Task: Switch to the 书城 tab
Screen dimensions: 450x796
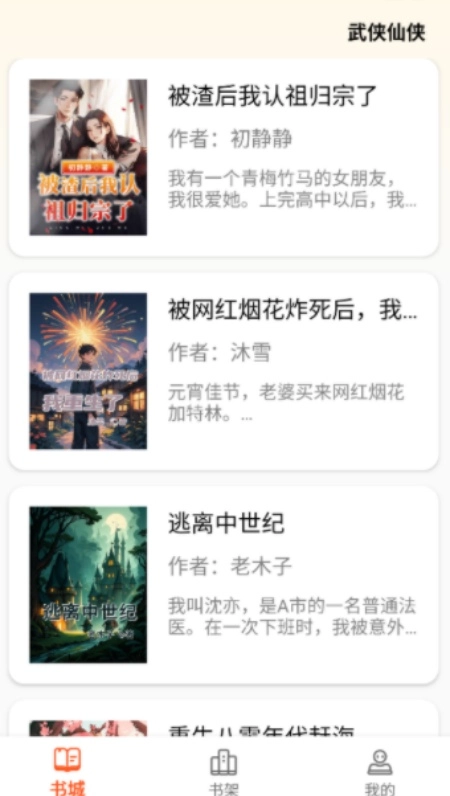Action: (68, 770)
